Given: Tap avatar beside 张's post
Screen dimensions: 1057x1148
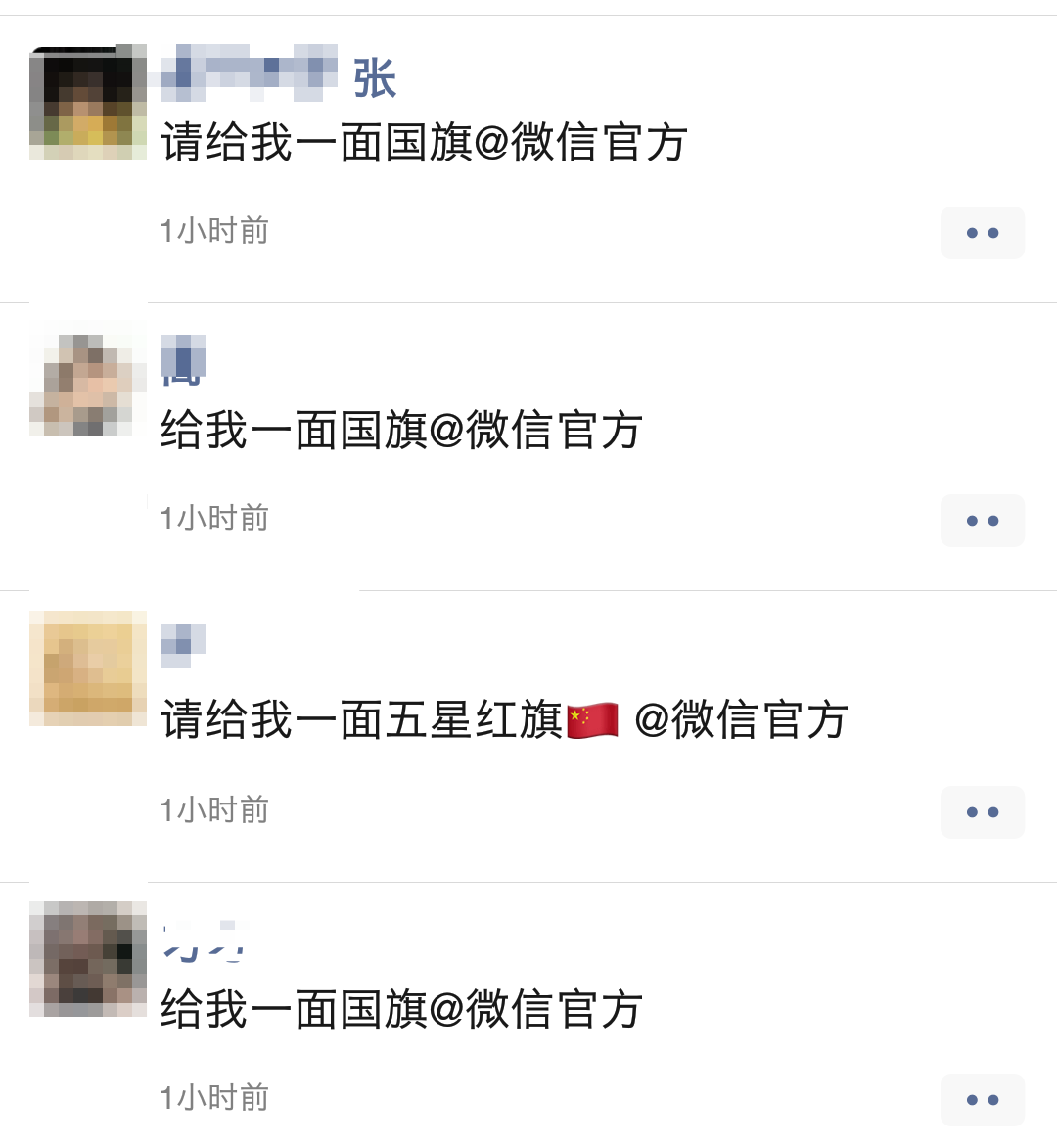Looking at the screenshot, I should coord(88,102).
